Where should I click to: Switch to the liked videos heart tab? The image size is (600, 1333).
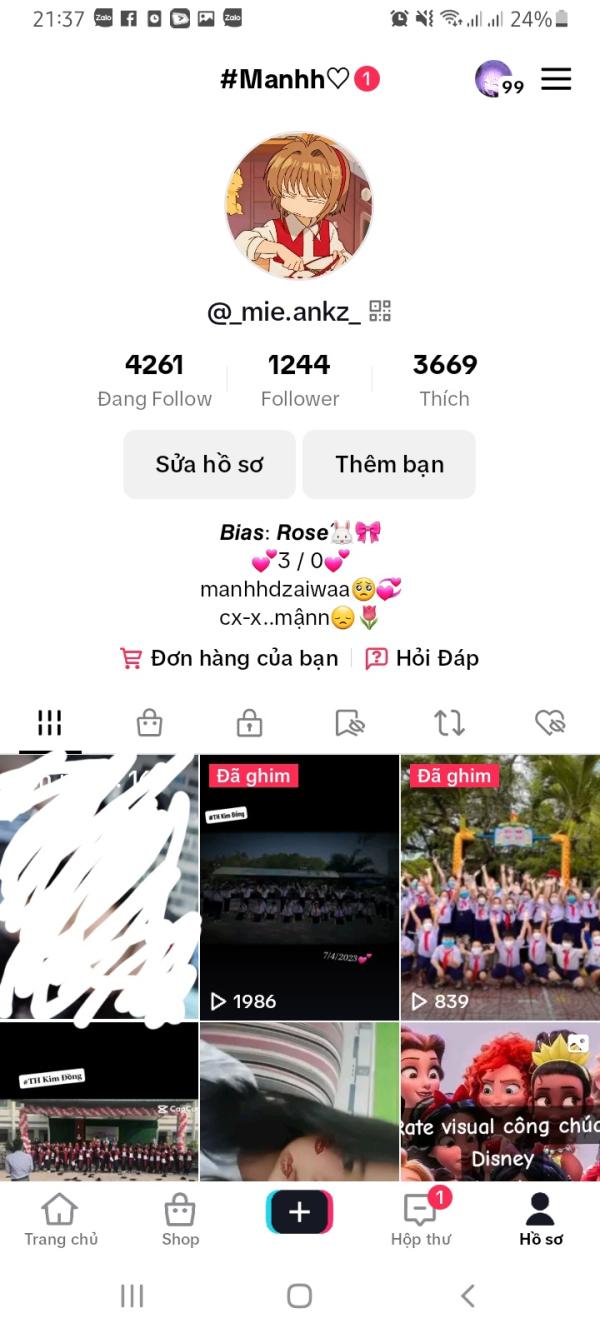550,722
